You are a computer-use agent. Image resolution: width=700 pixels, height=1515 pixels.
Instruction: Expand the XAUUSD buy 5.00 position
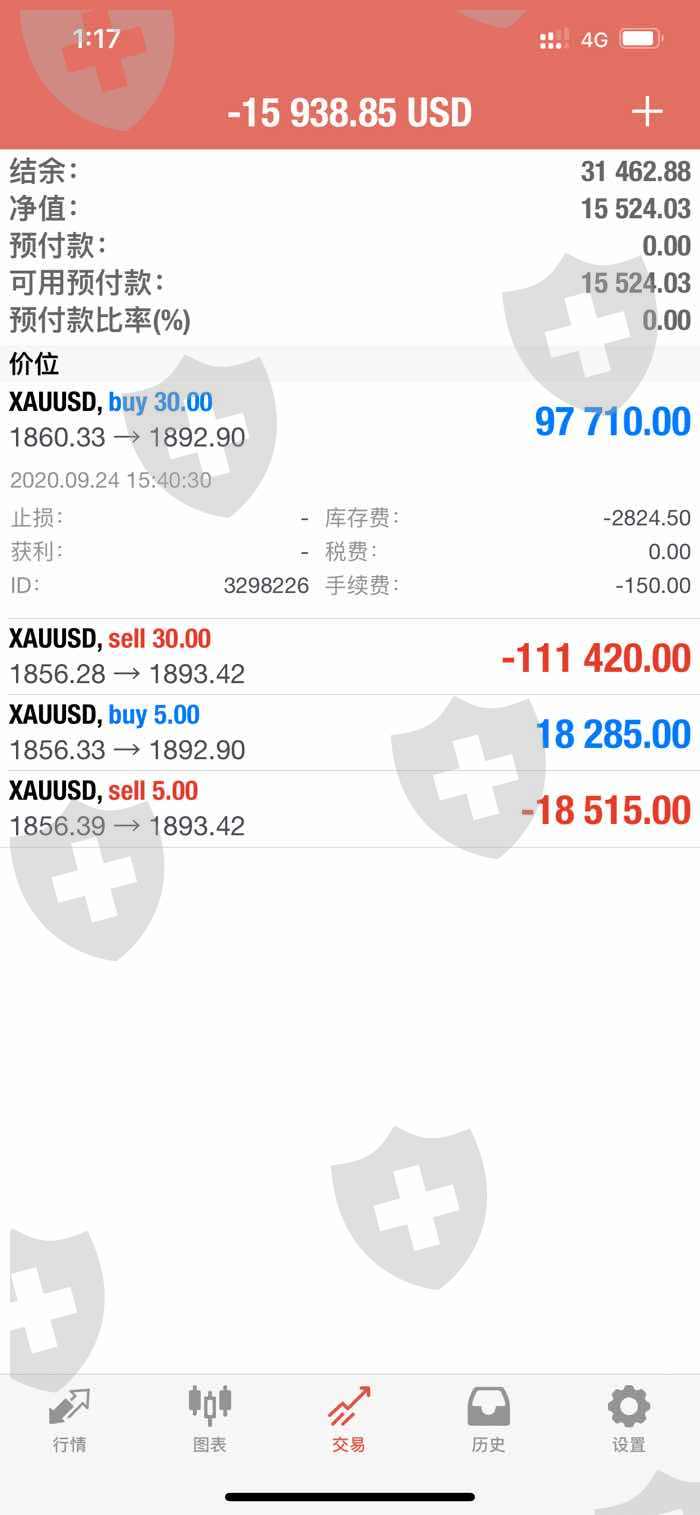point(350,733)
